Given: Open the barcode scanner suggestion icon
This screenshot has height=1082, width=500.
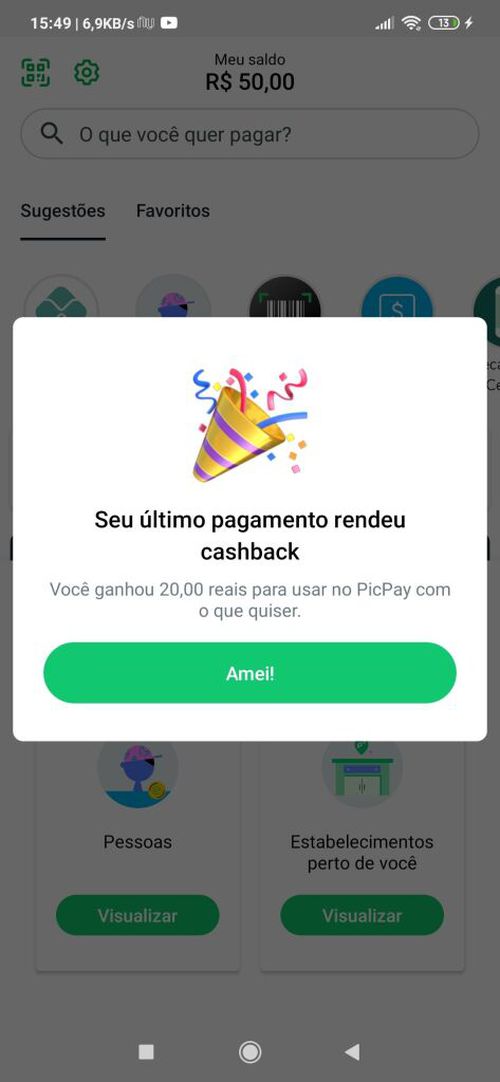Looking at the screenshot, I should point(285,297).
